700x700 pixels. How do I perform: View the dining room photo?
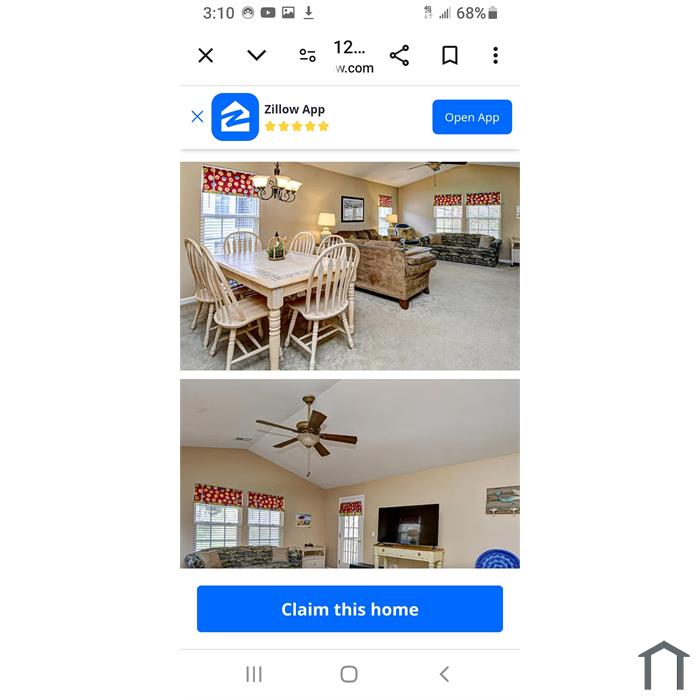click(x=349, y=266)
